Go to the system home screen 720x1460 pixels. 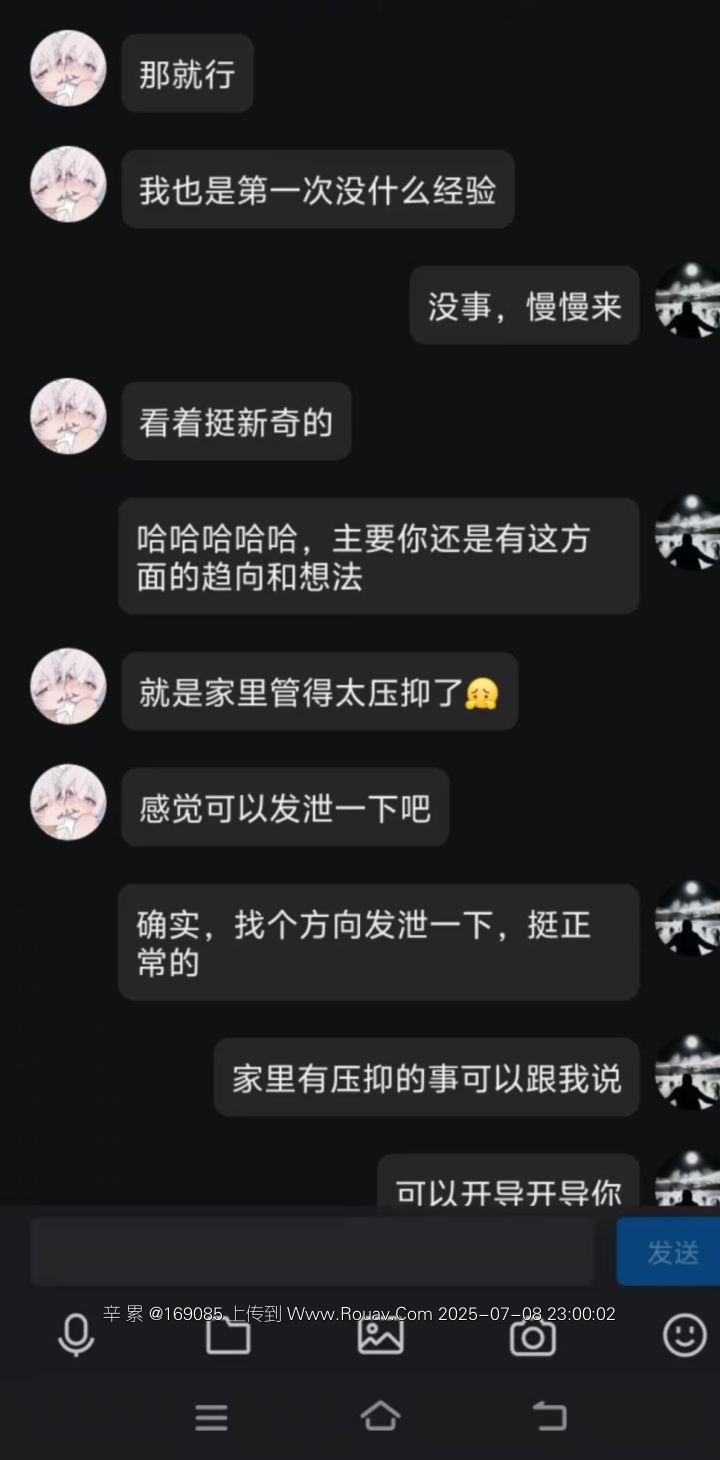point(380,1416)
